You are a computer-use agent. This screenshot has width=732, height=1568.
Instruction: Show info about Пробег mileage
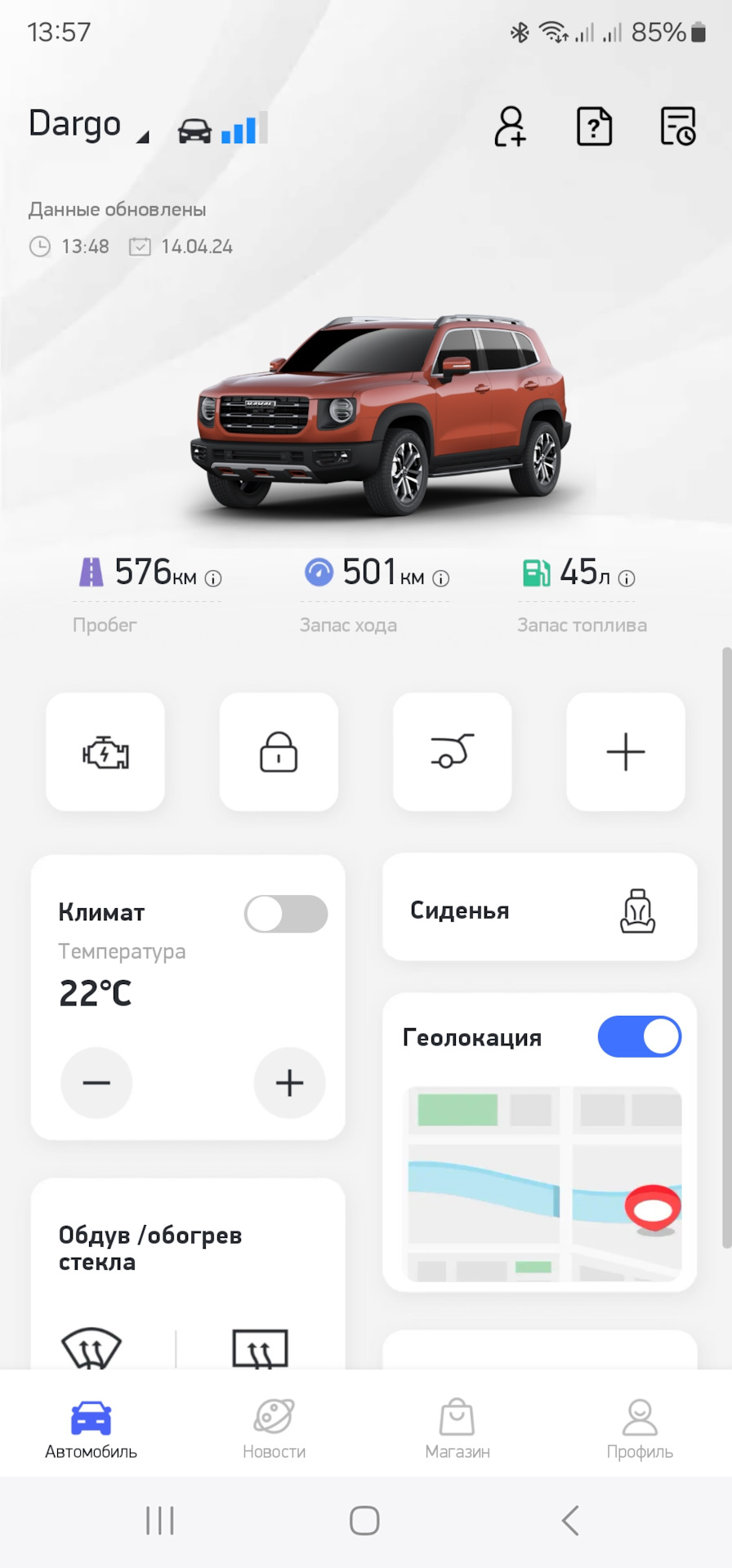[213, 579]
